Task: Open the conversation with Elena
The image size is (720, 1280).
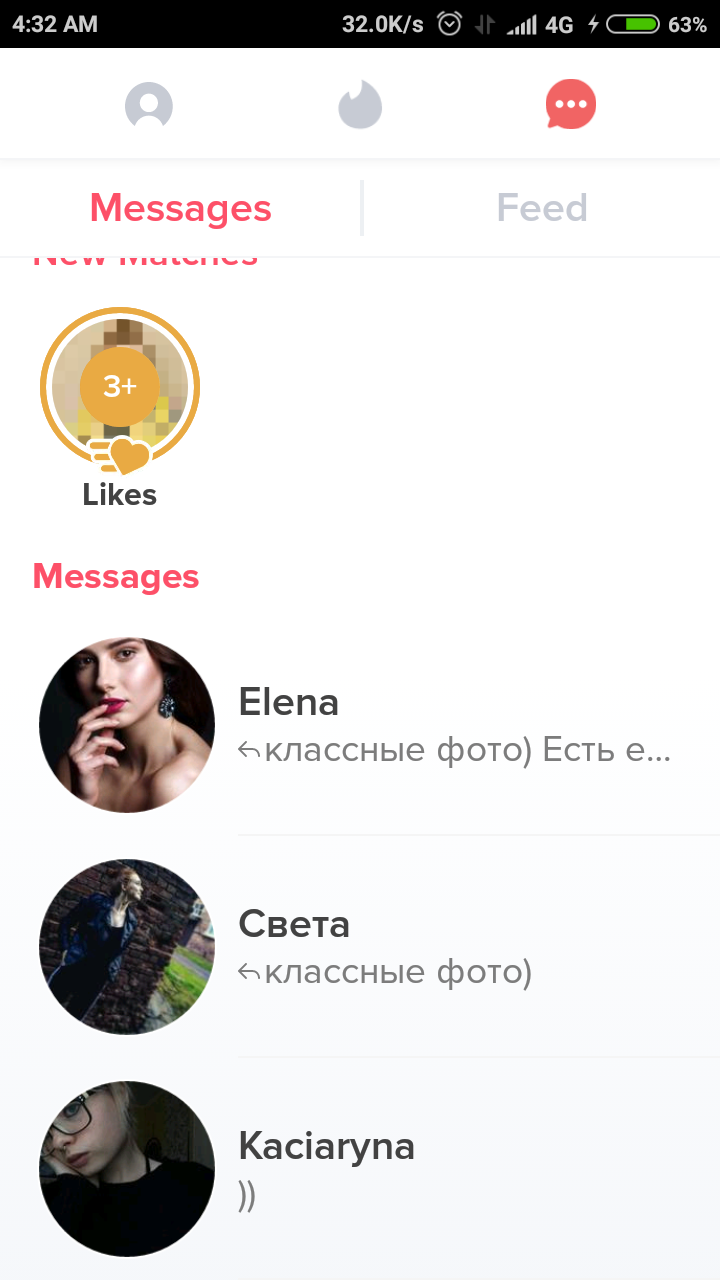Action: [360, 725]
